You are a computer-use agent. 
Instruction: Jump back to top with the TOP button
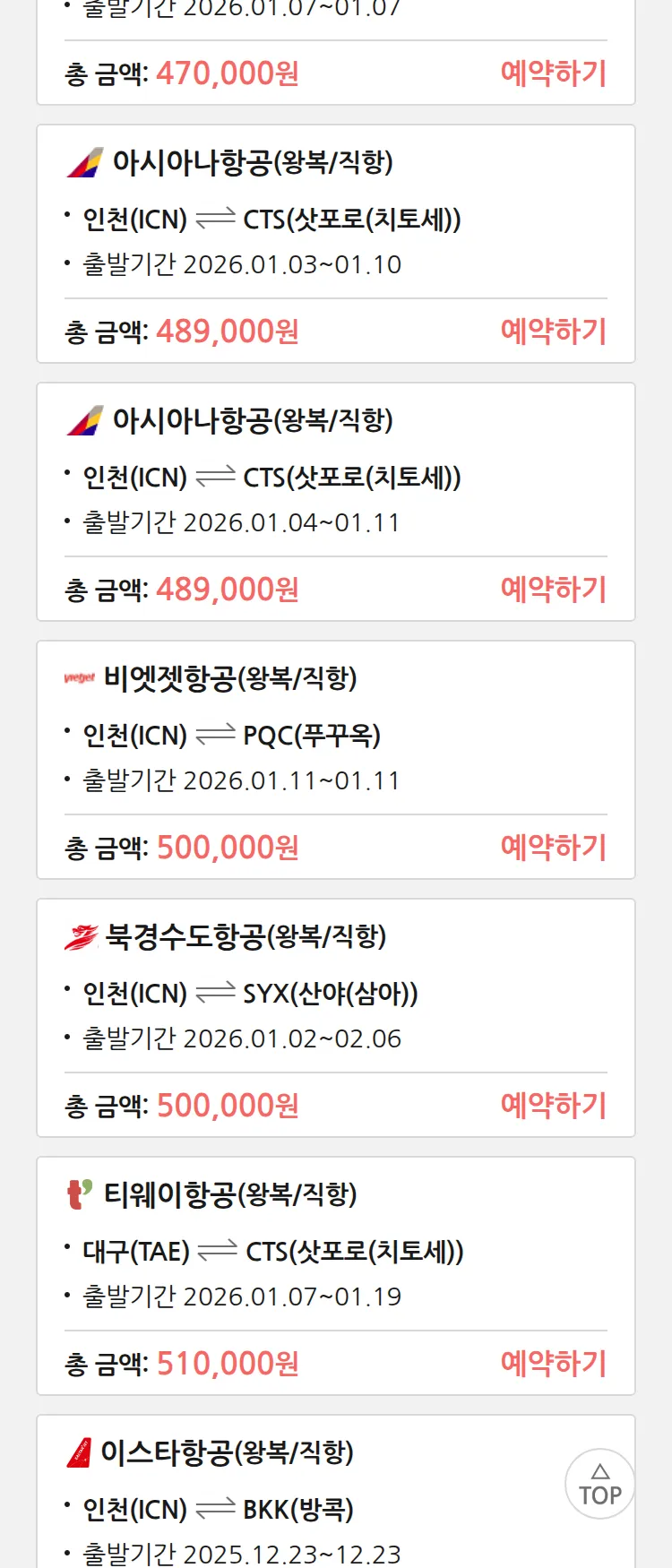tap(599, 1484)
